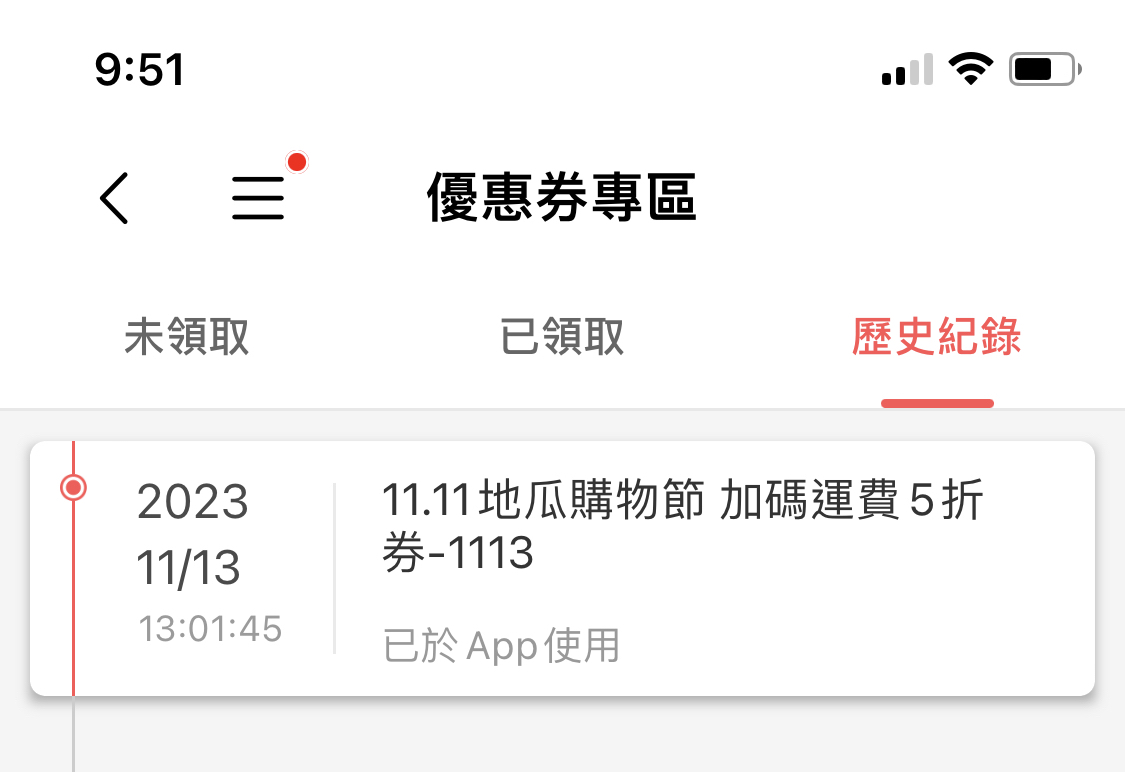Switch to the 已領取 tab
Screen dimensions: 1125x772
[562, 338]
